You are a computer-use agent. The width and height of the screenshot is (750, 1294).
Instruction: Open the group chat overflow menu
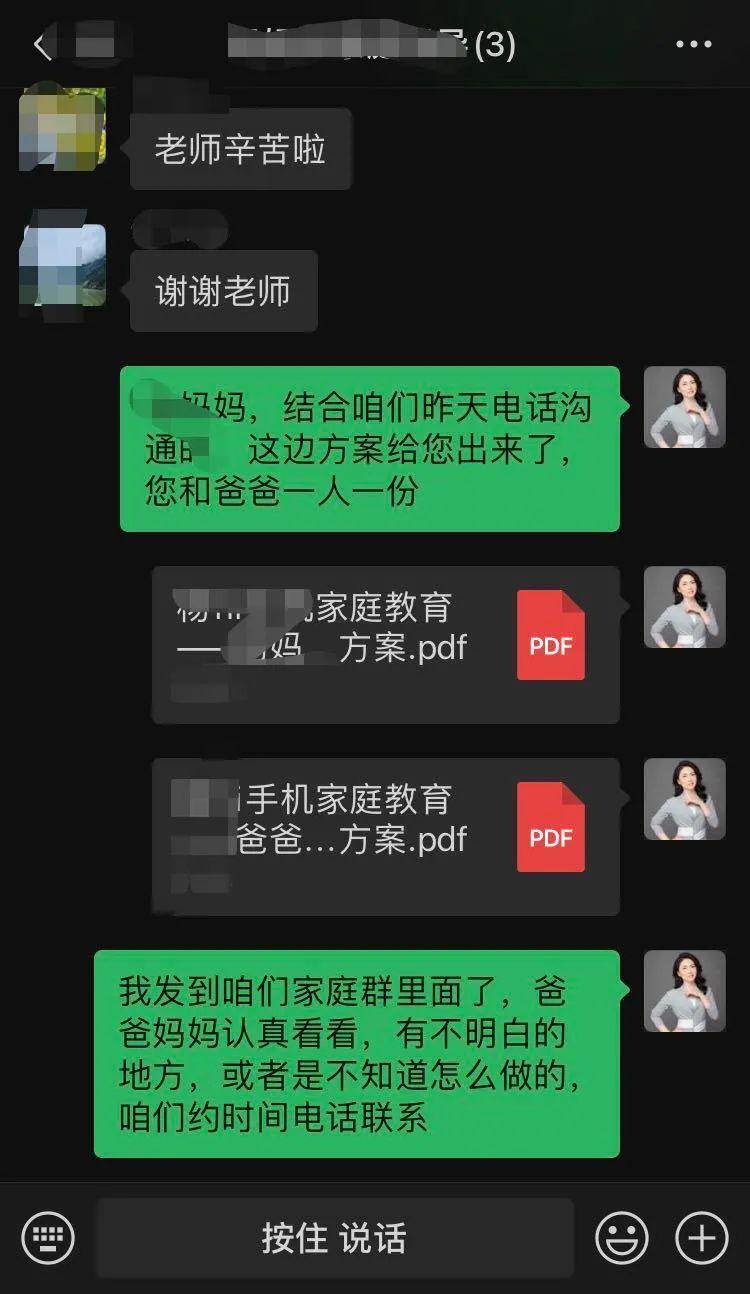(693, 45)
